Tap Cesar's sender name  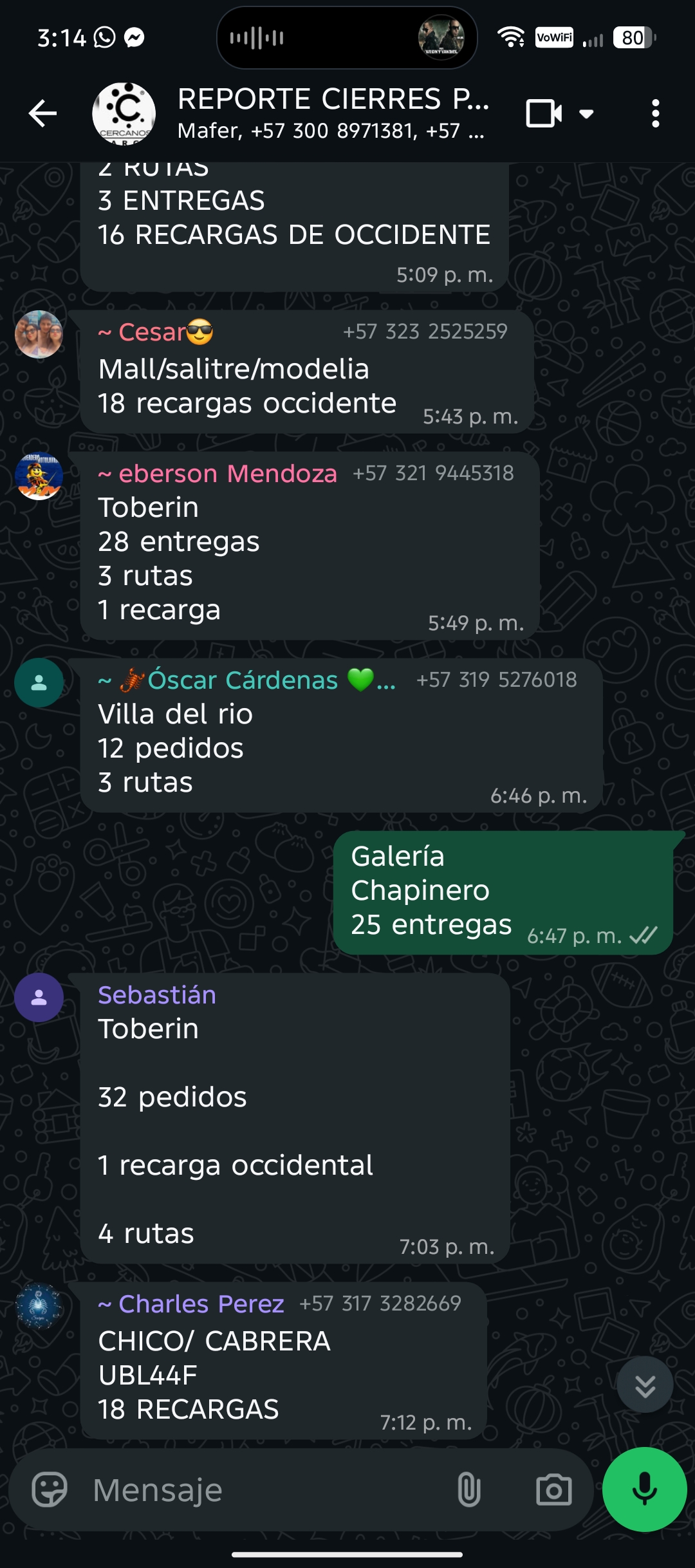(x=153, y=332)
